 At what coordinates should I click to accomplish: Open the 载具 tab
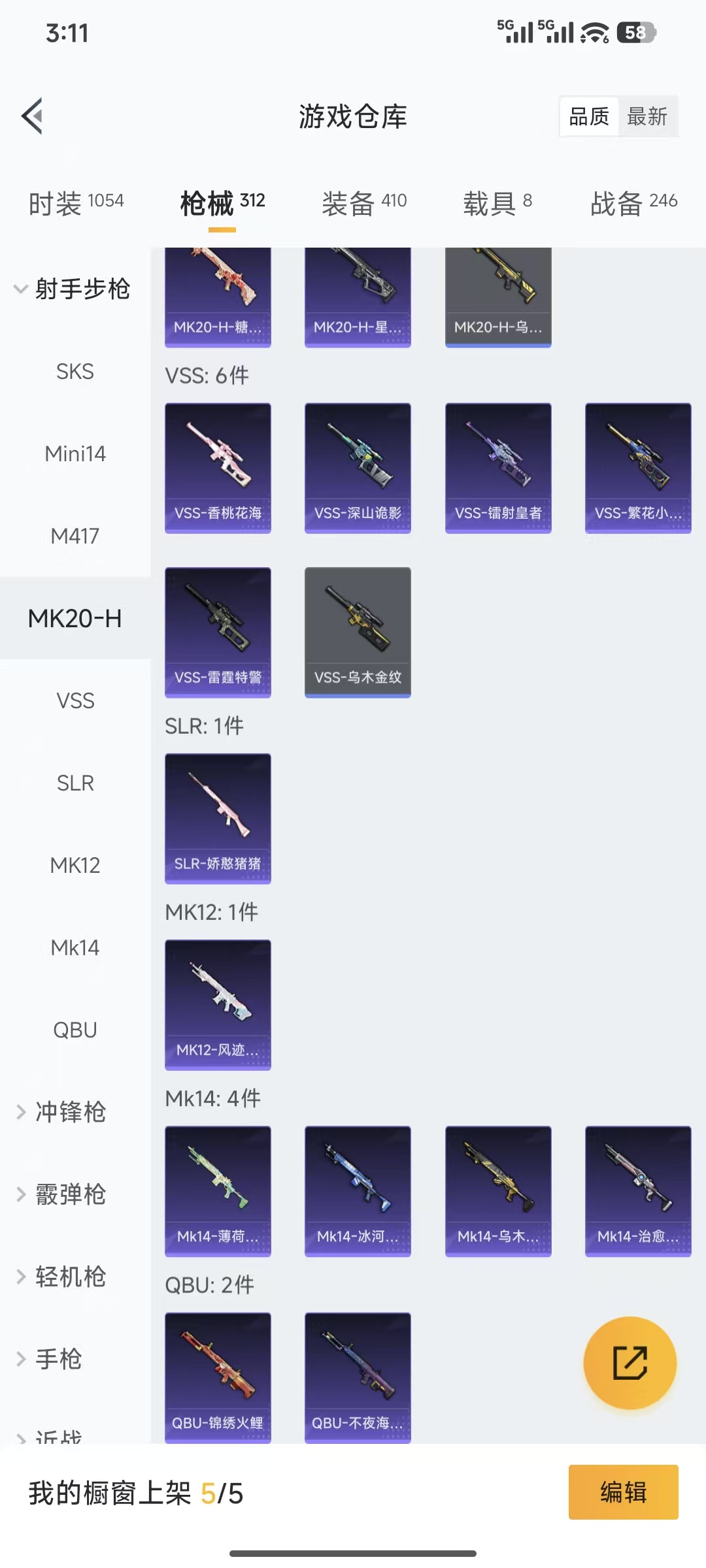tap(497, 203)
